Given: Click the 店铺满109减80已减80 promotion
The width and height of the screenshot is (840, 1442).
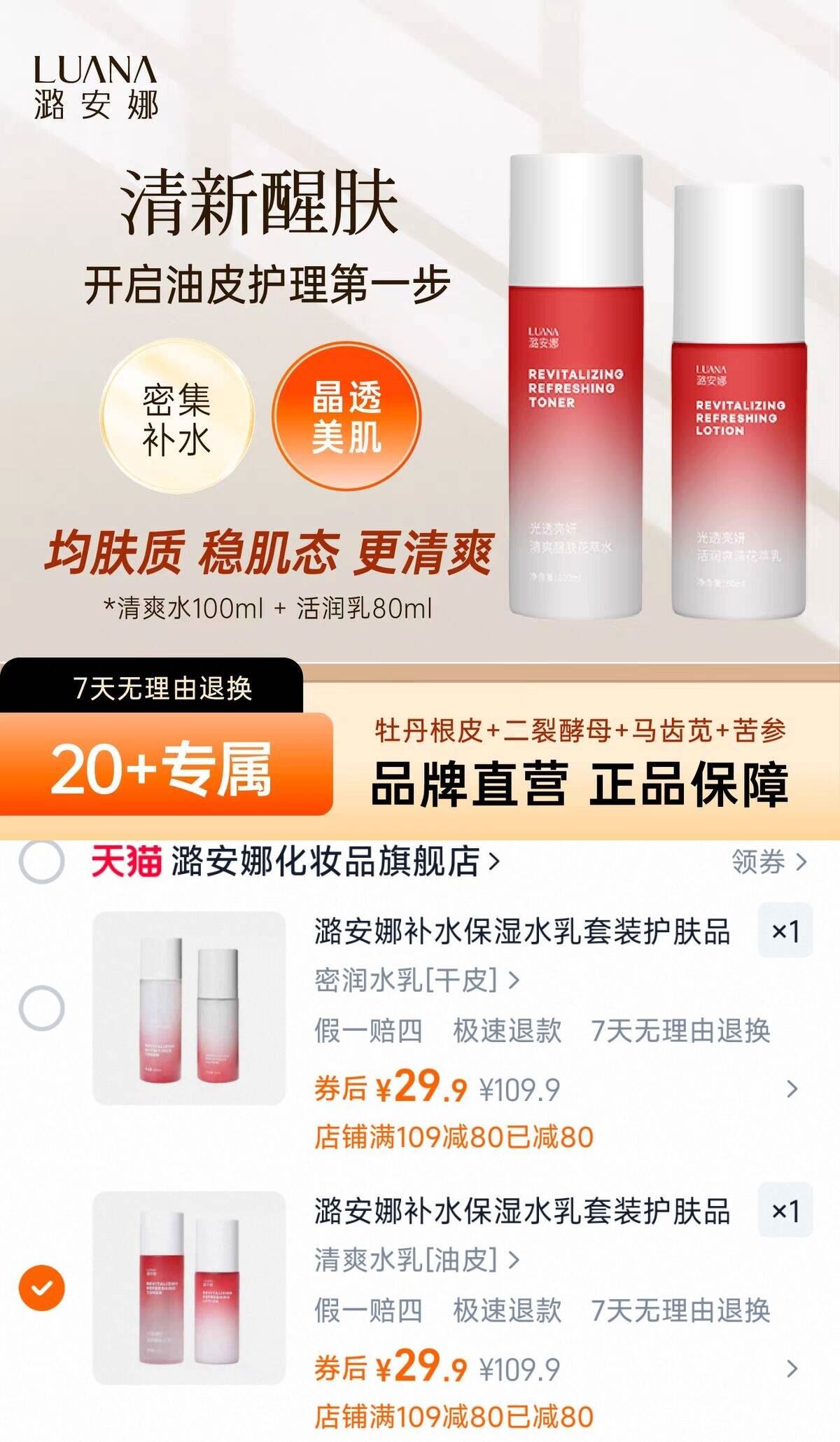Looking at the screenshot, I should 455,1133.
